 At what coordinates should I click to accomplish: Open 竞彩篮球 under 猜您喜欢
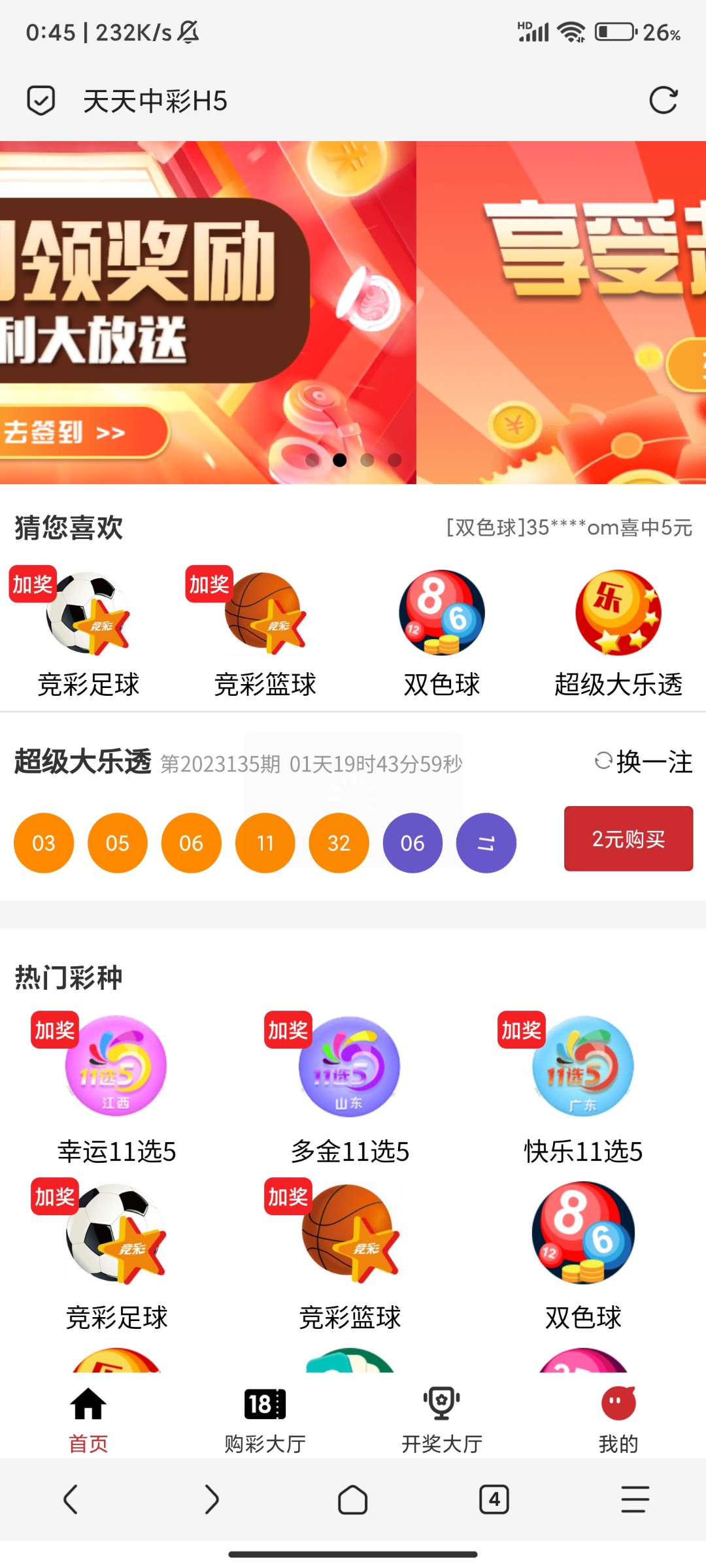tap(265, 630)
